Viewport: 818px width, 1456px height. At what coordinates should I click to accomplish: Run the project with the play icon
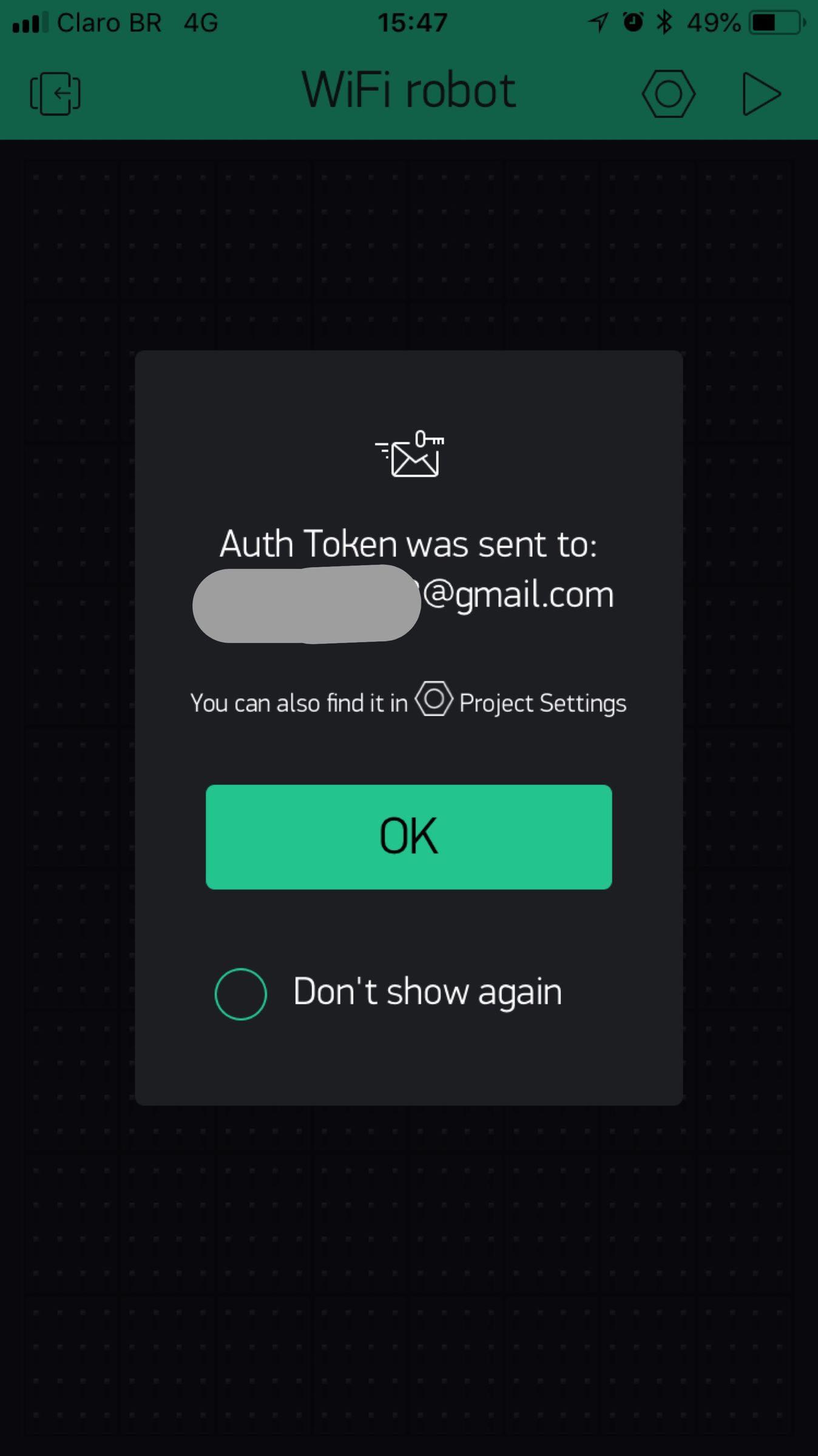760,93
